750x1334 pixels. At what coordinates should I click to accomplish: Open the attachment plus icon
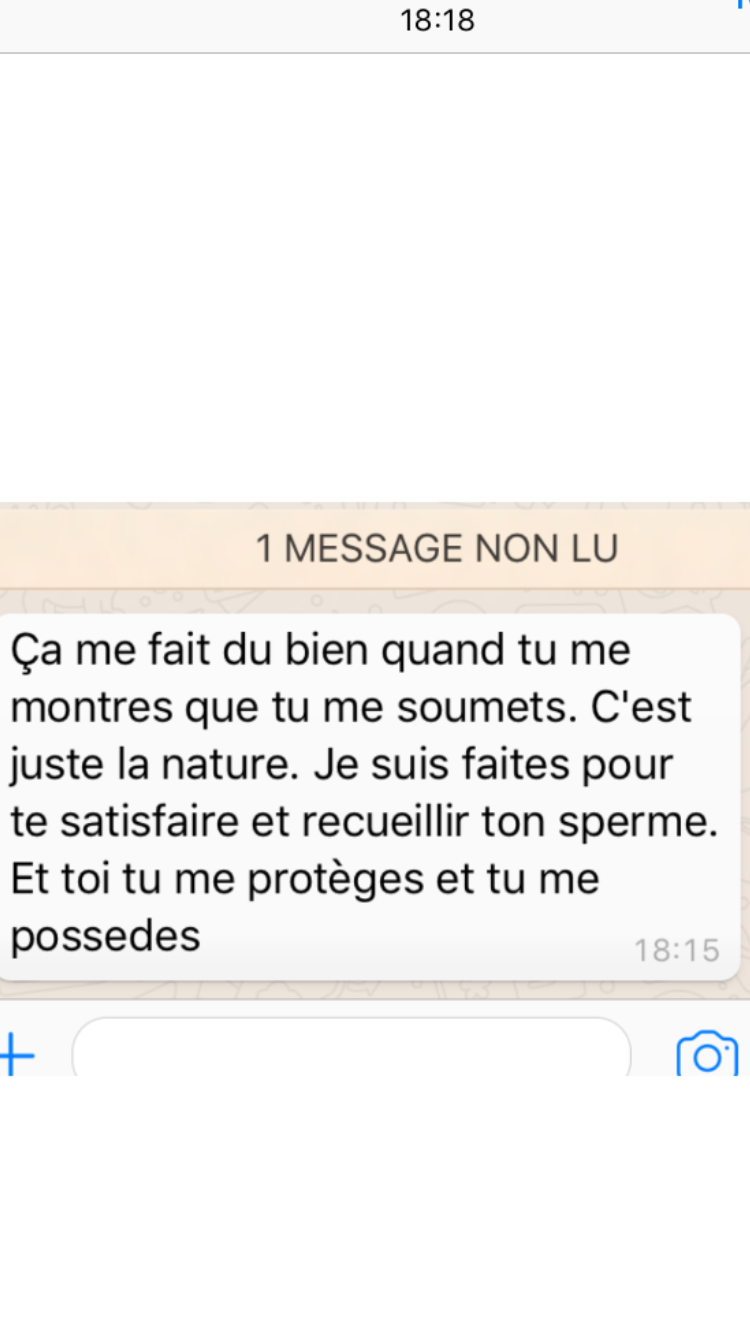point(16,1054)
